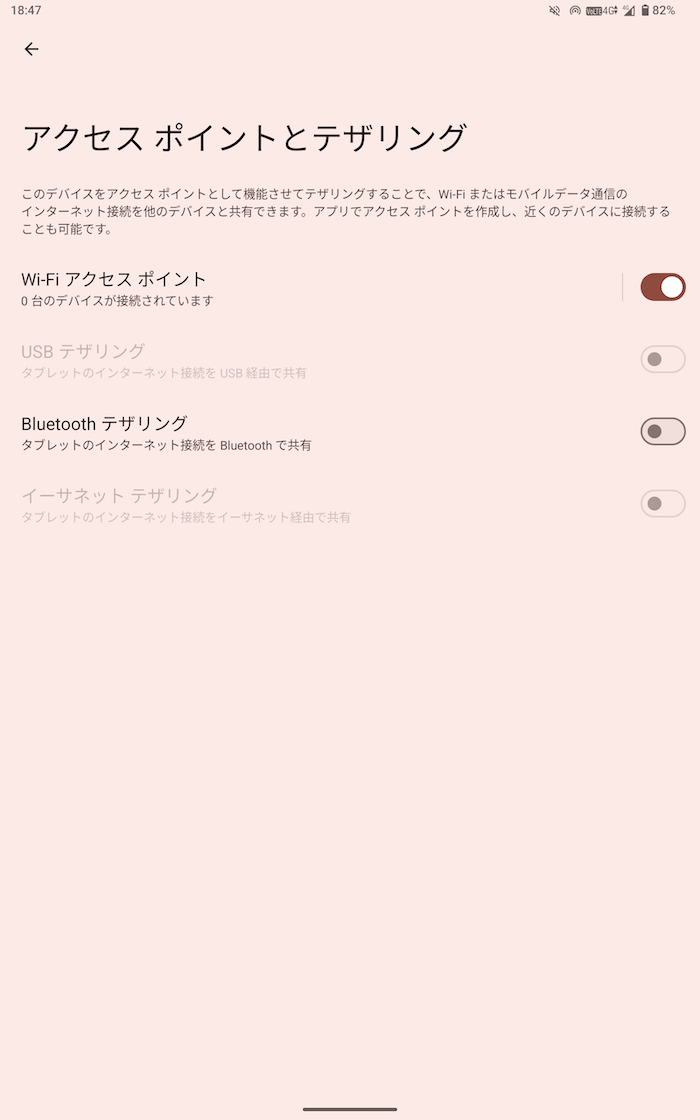Go back using the top-left arrow
The image size is (700, 1120).
pos(32,49)
